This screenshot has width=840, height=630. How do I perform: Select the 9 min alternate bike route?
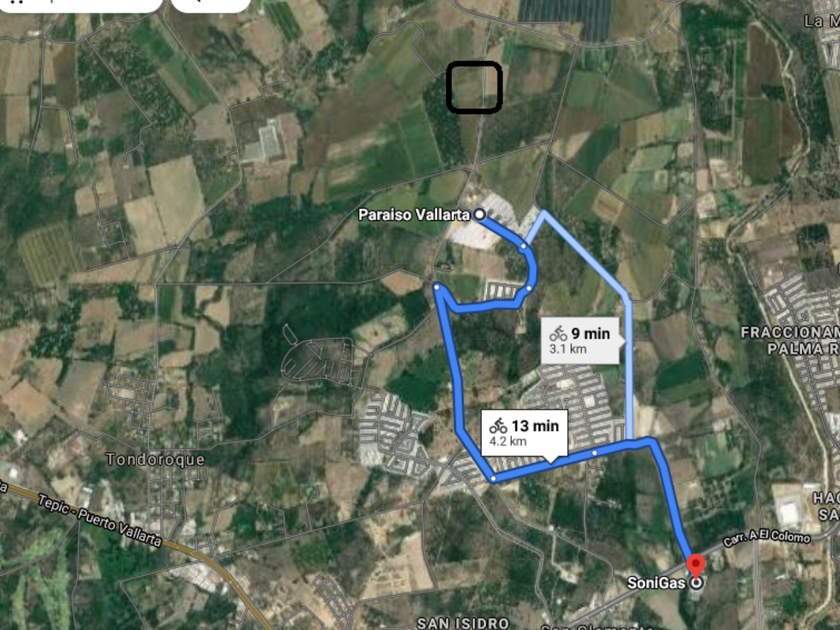[581, 340]
